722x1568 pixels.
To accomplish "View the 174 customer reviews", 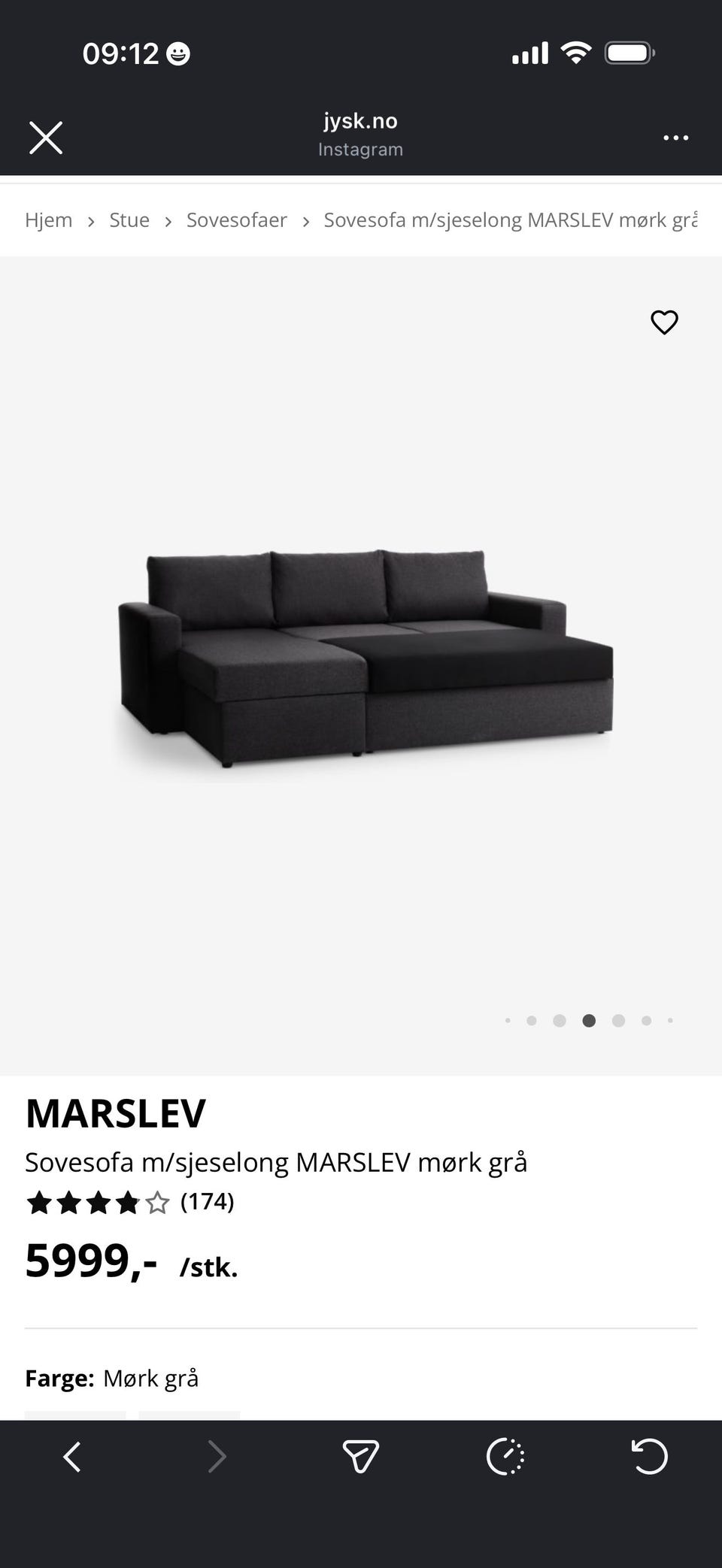I will point(207,1202).
